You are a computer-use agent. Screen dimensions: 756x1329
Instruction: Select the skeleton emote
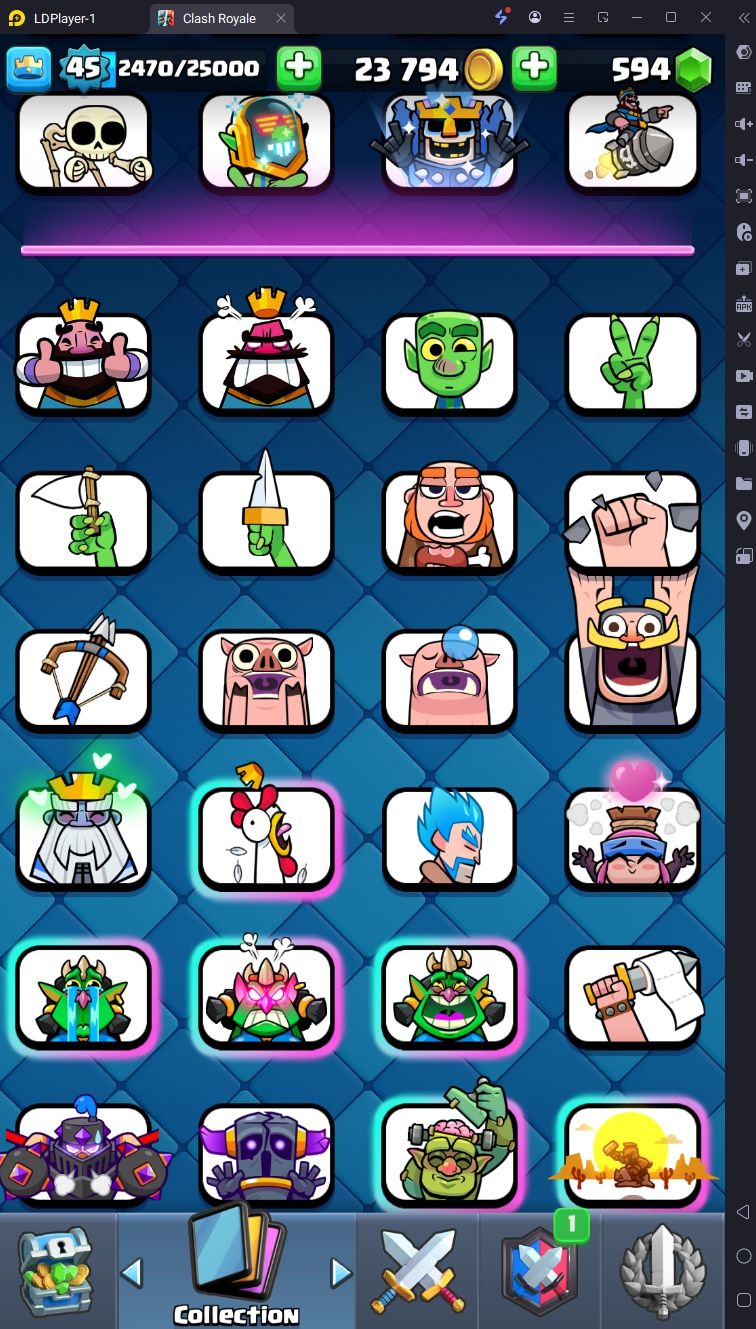click(x=83, y=141)
